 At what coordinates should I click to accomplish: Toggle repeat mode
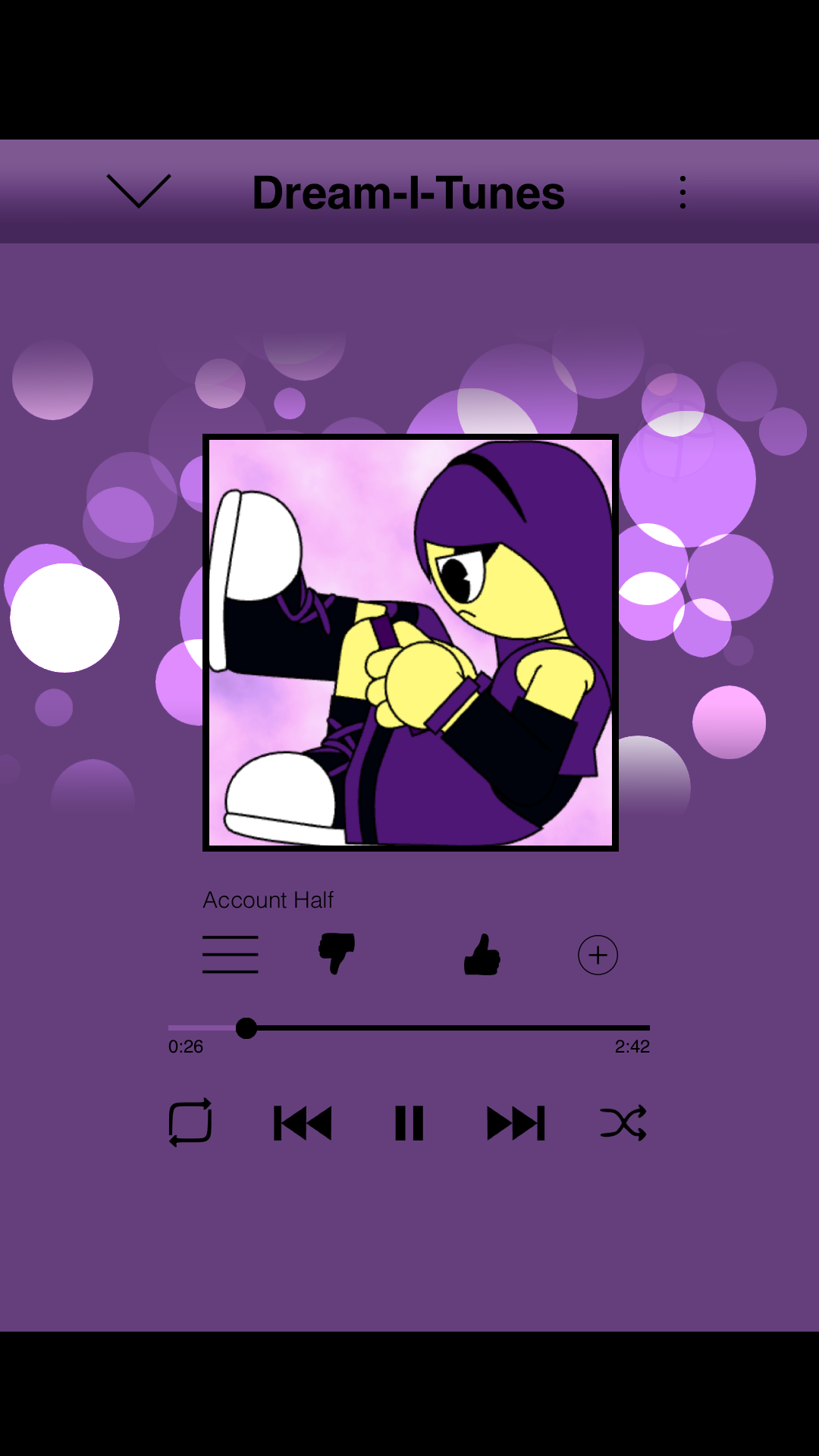coord(190,1122)
